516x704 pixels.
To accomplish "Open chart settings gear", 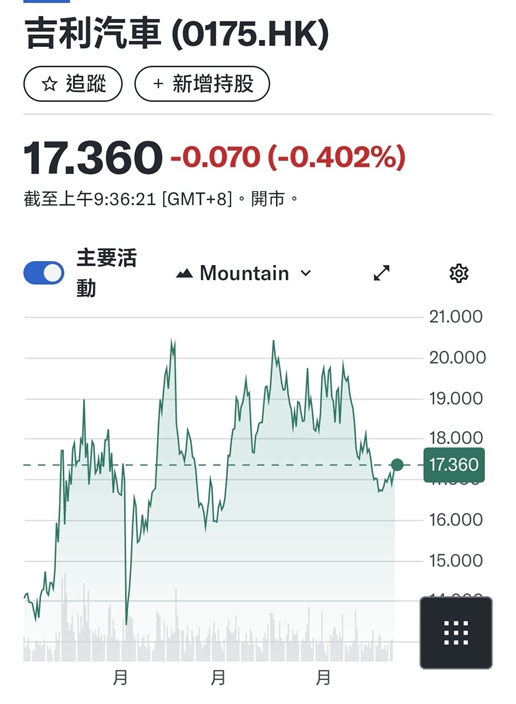I will (459, 273).
